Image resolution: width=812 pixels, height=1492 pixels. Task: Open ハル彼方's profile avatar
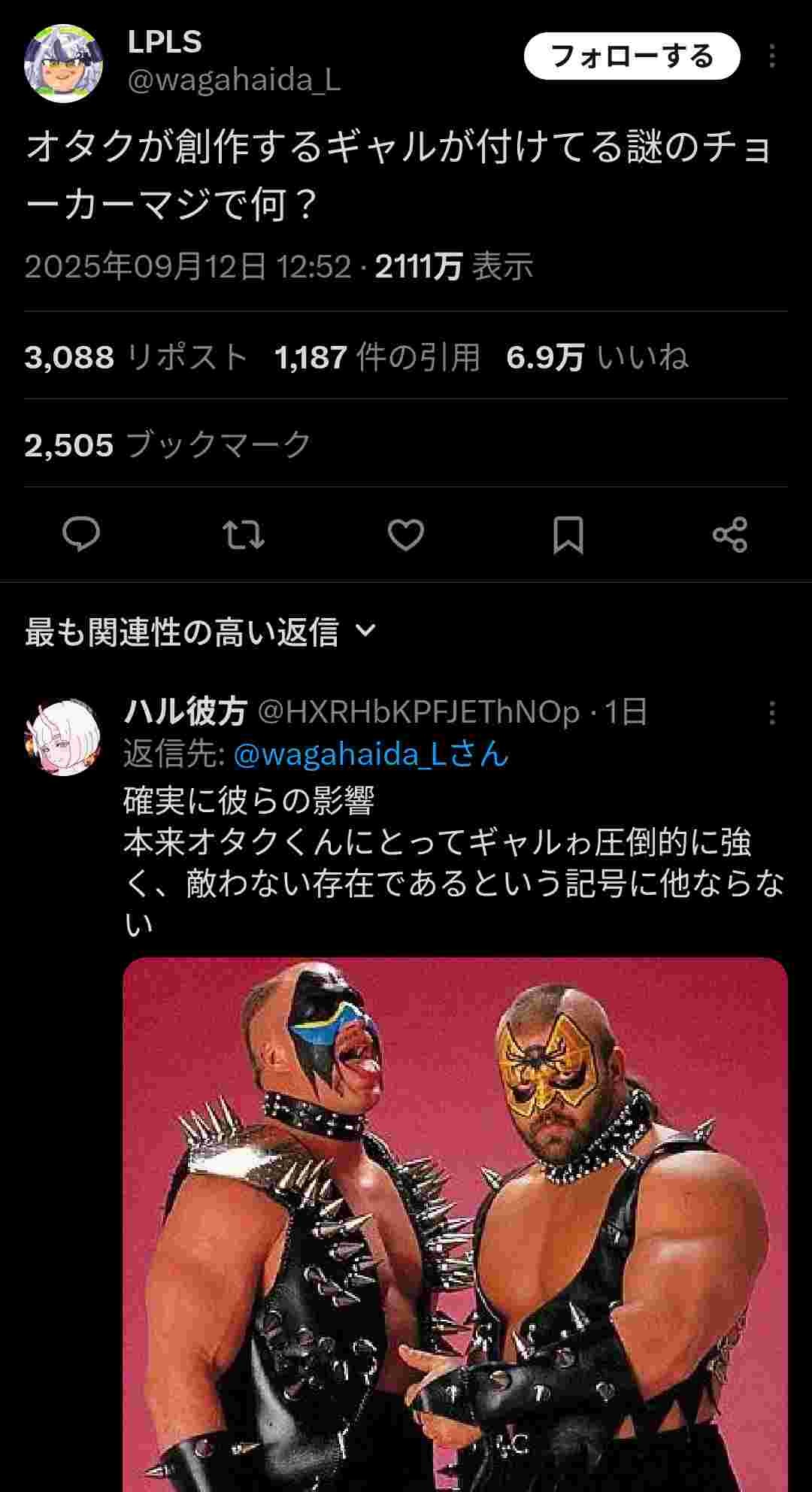pos(63,737)
